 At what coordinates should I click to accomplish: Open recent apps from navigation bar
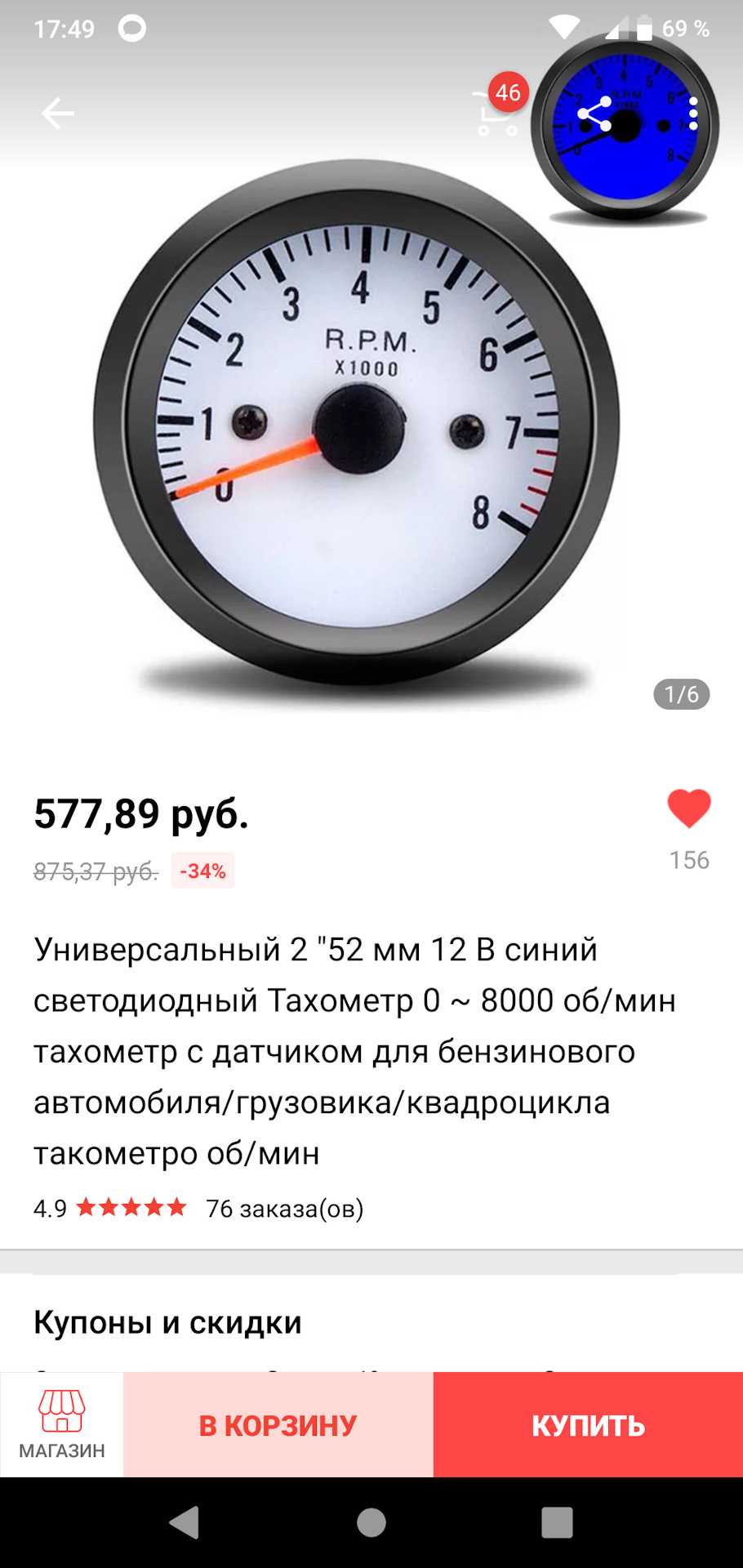(x=557, y=1522)
